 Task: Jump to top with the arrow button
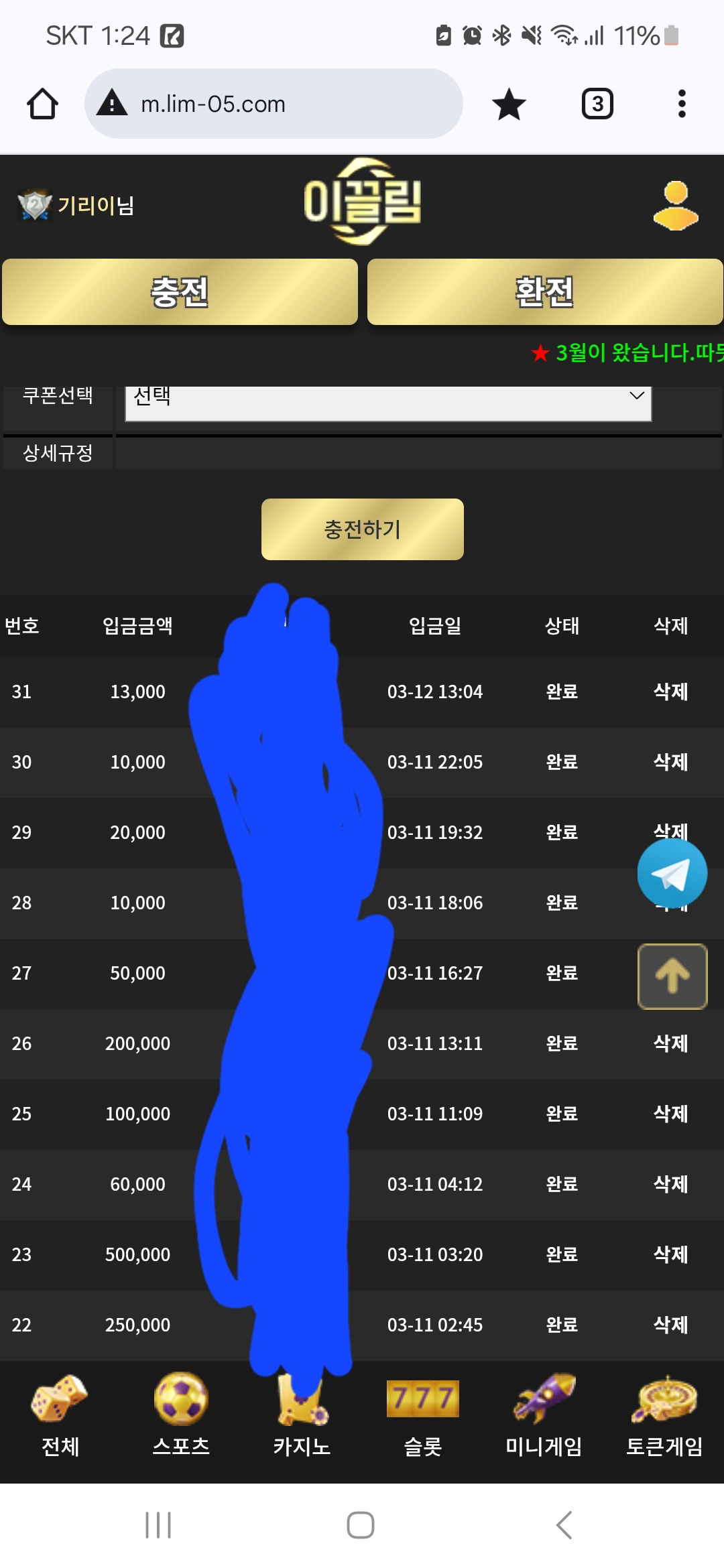(x=672, y=976)
